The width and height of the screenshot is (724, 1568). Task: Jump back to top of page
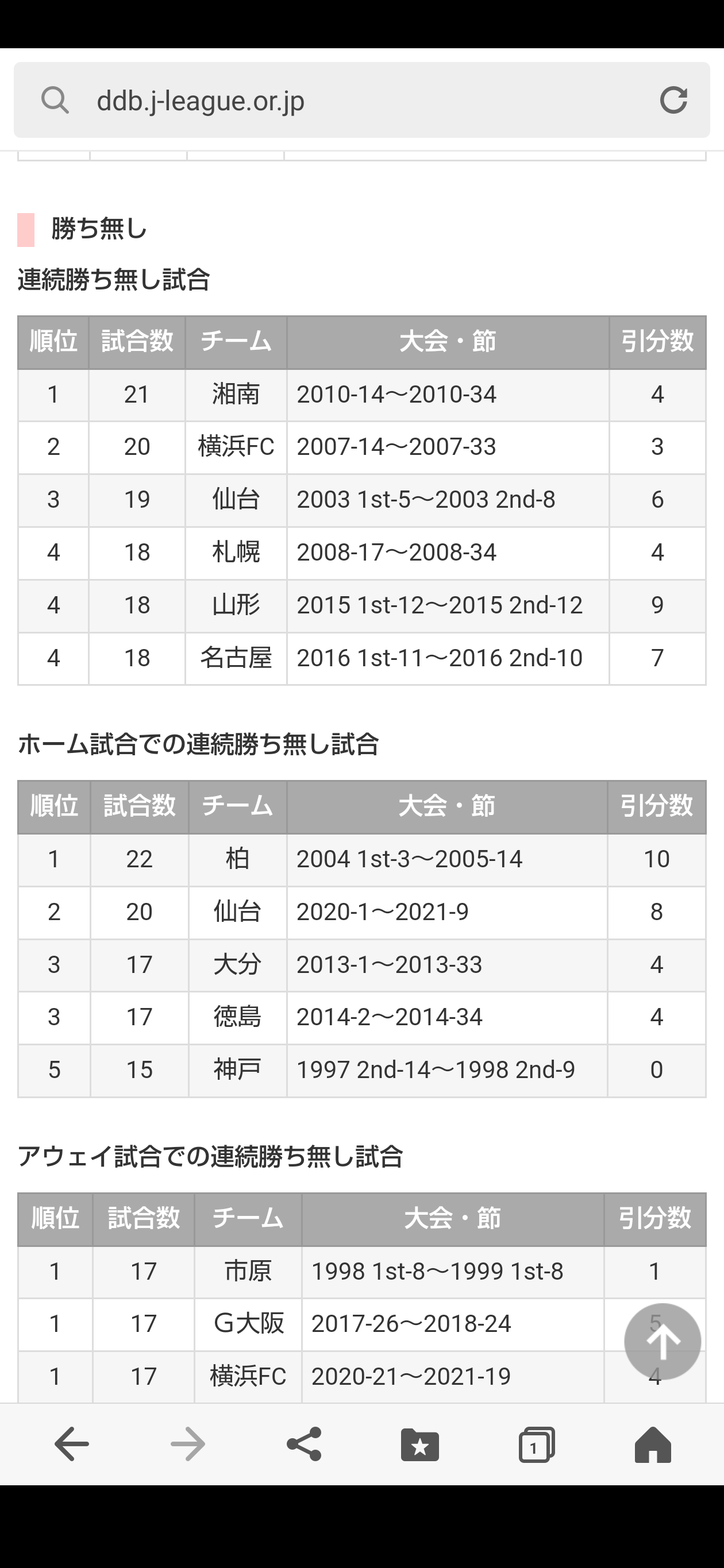(663, 1342)
